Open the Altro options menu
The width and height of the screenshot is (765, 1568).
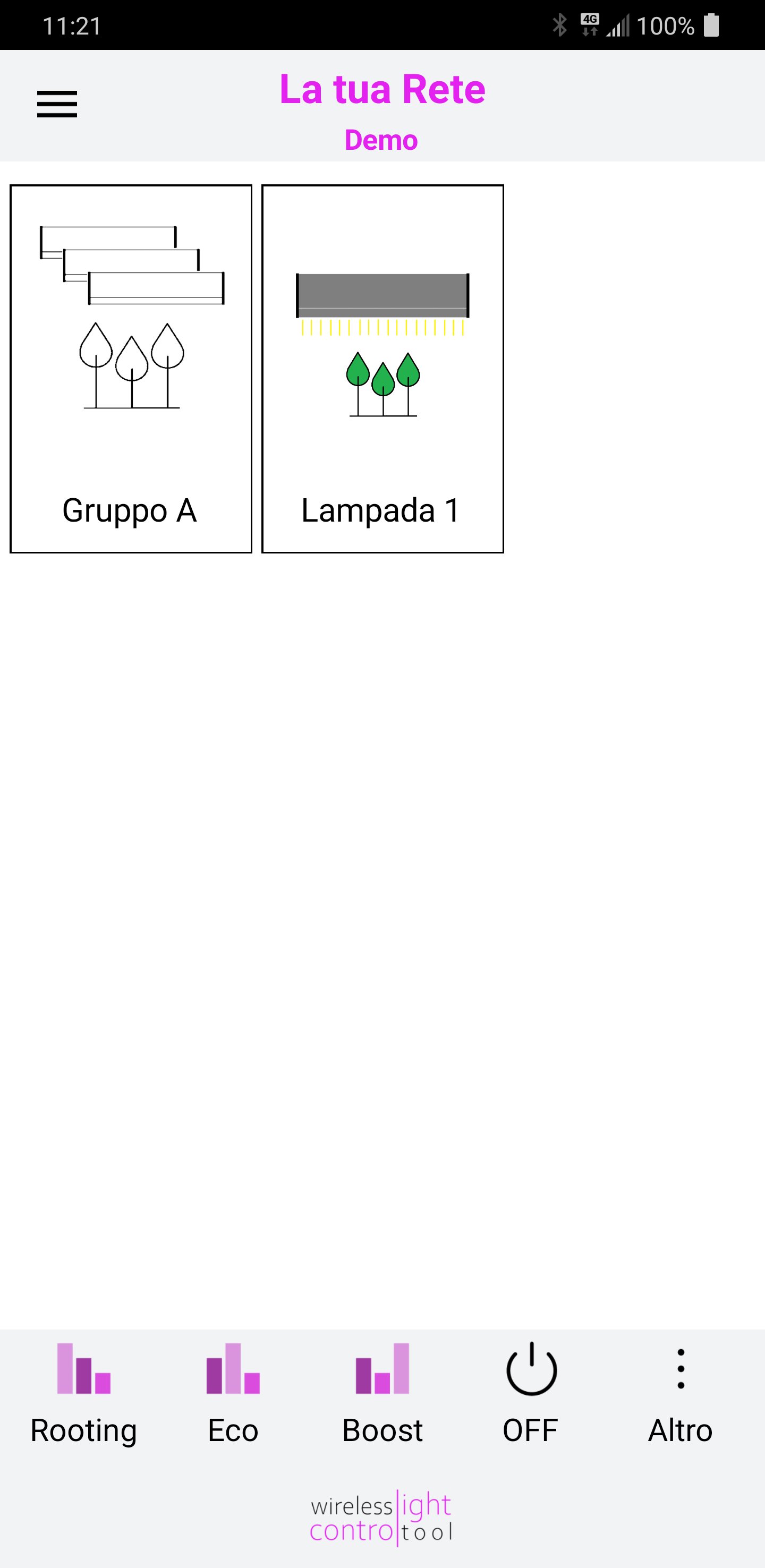coord(681,1394)
